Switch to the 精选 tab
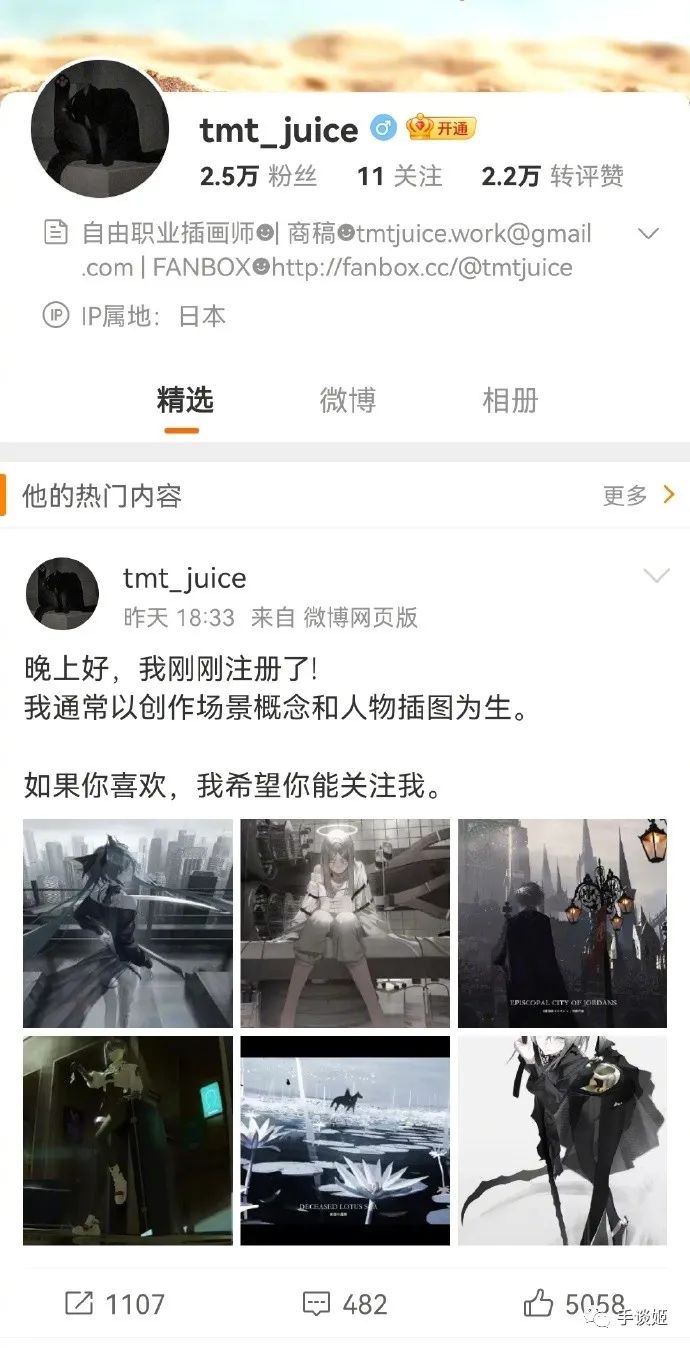This screenshot has width=690, height=1348. point(185,401)
